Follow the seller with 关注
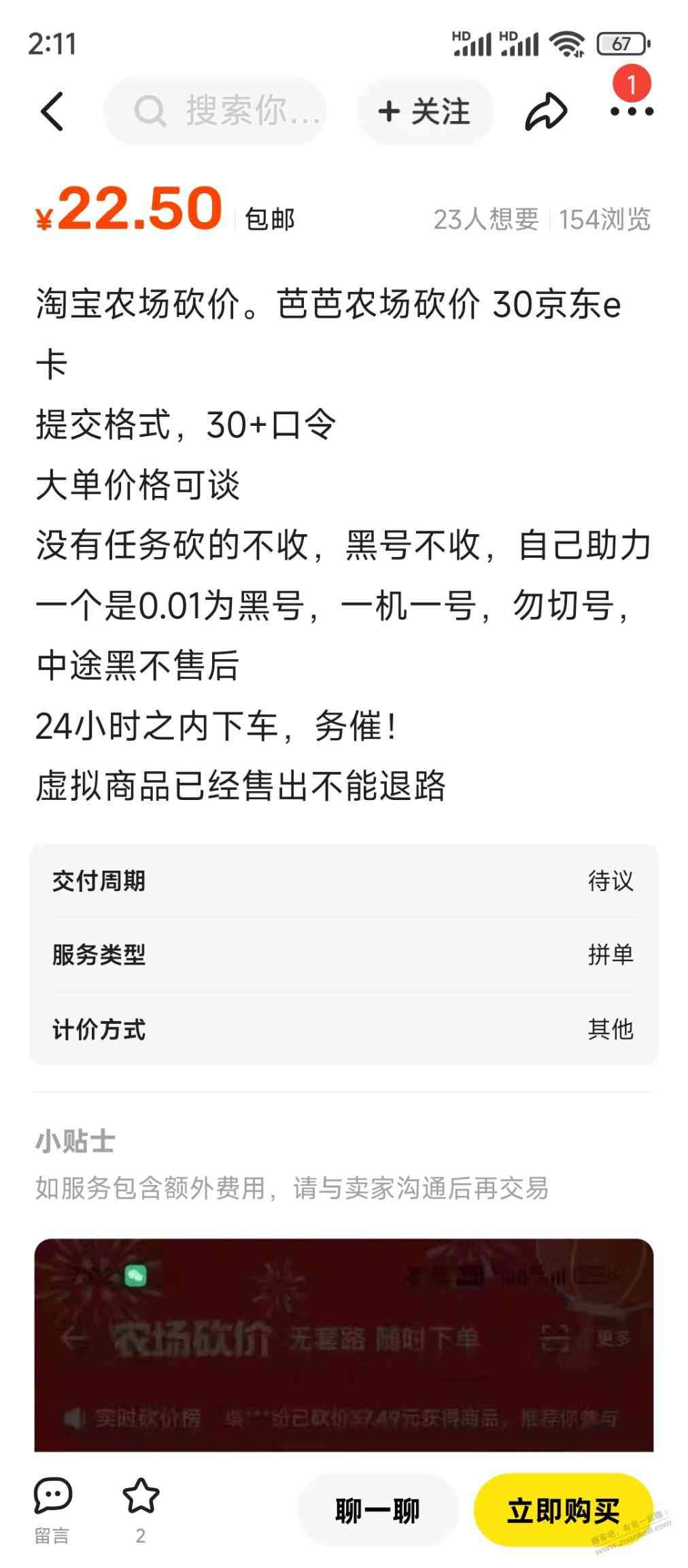The height and width of the screenshot is (1568, 688). point(425,112)
